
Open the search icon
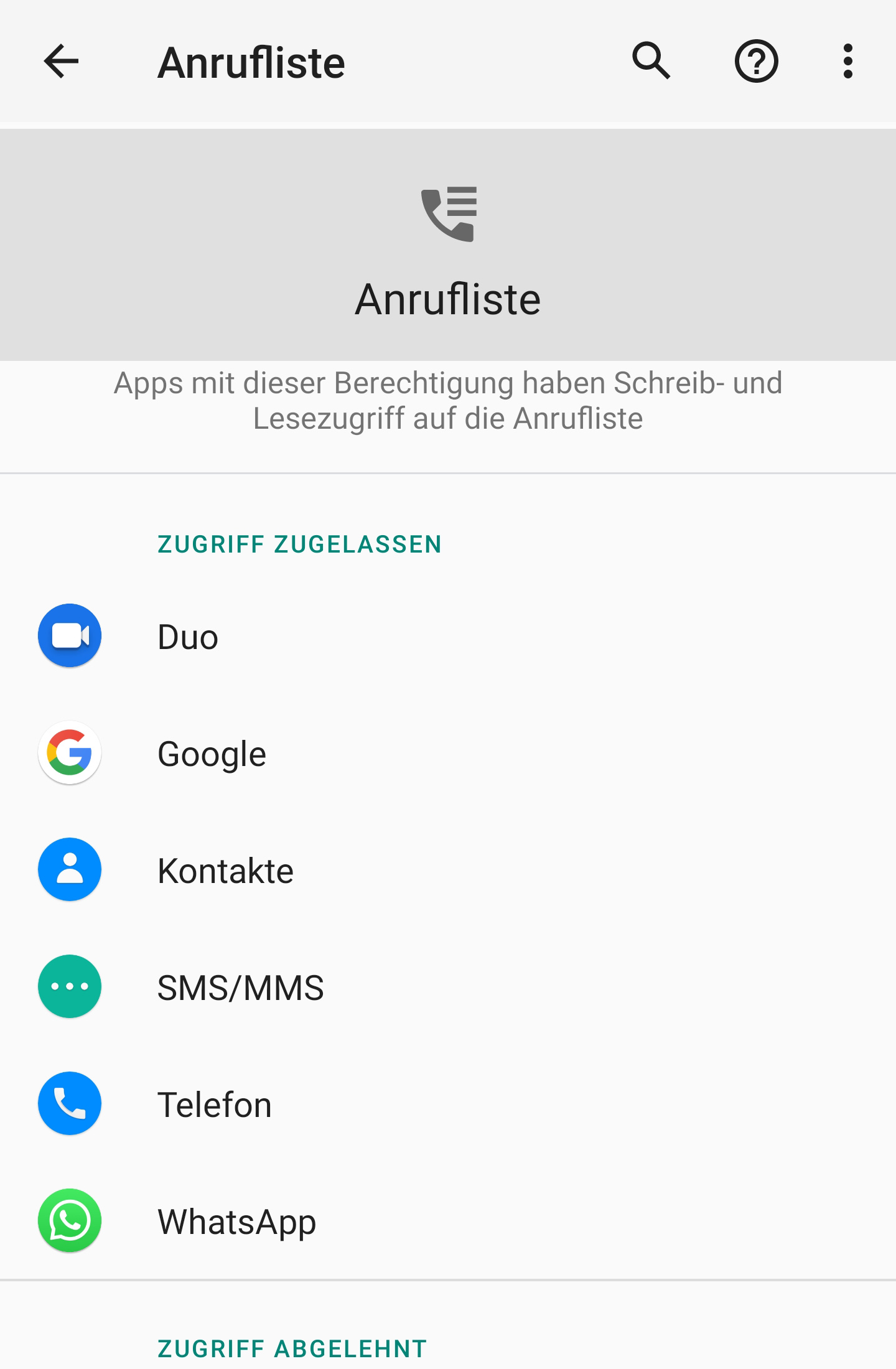(x=651, y=62)
